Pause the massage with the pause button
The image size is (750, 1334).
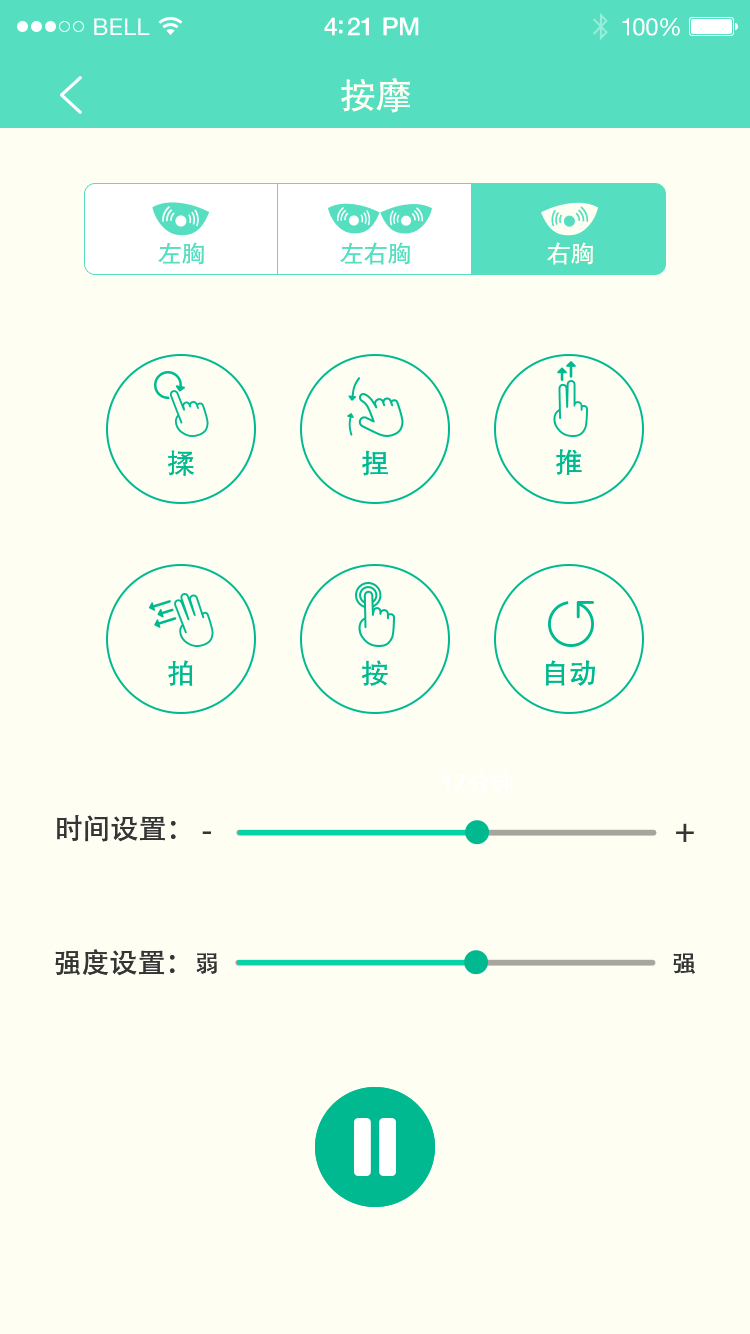click(x=375, y=1146)
